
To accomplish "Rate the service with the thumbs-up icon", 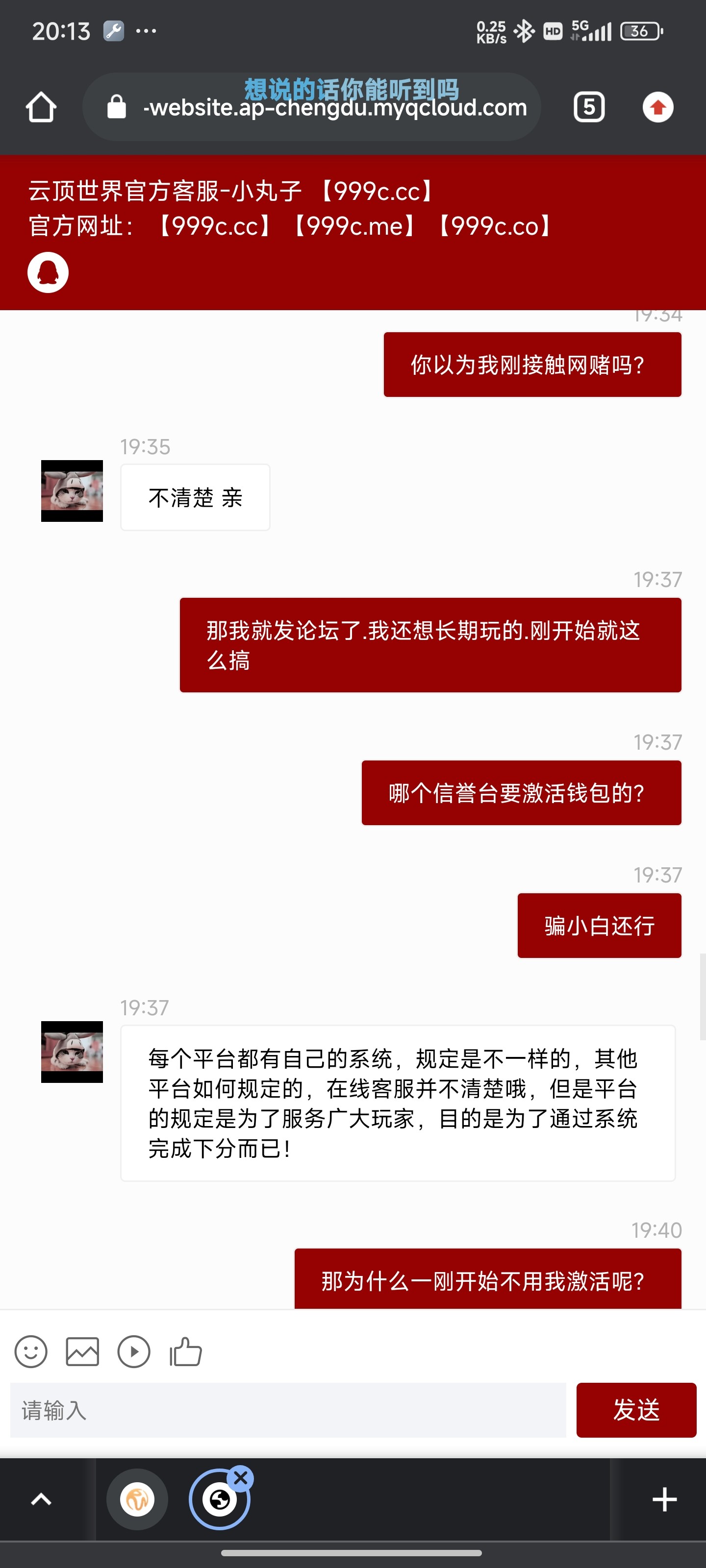I will tap(185, 1352).
